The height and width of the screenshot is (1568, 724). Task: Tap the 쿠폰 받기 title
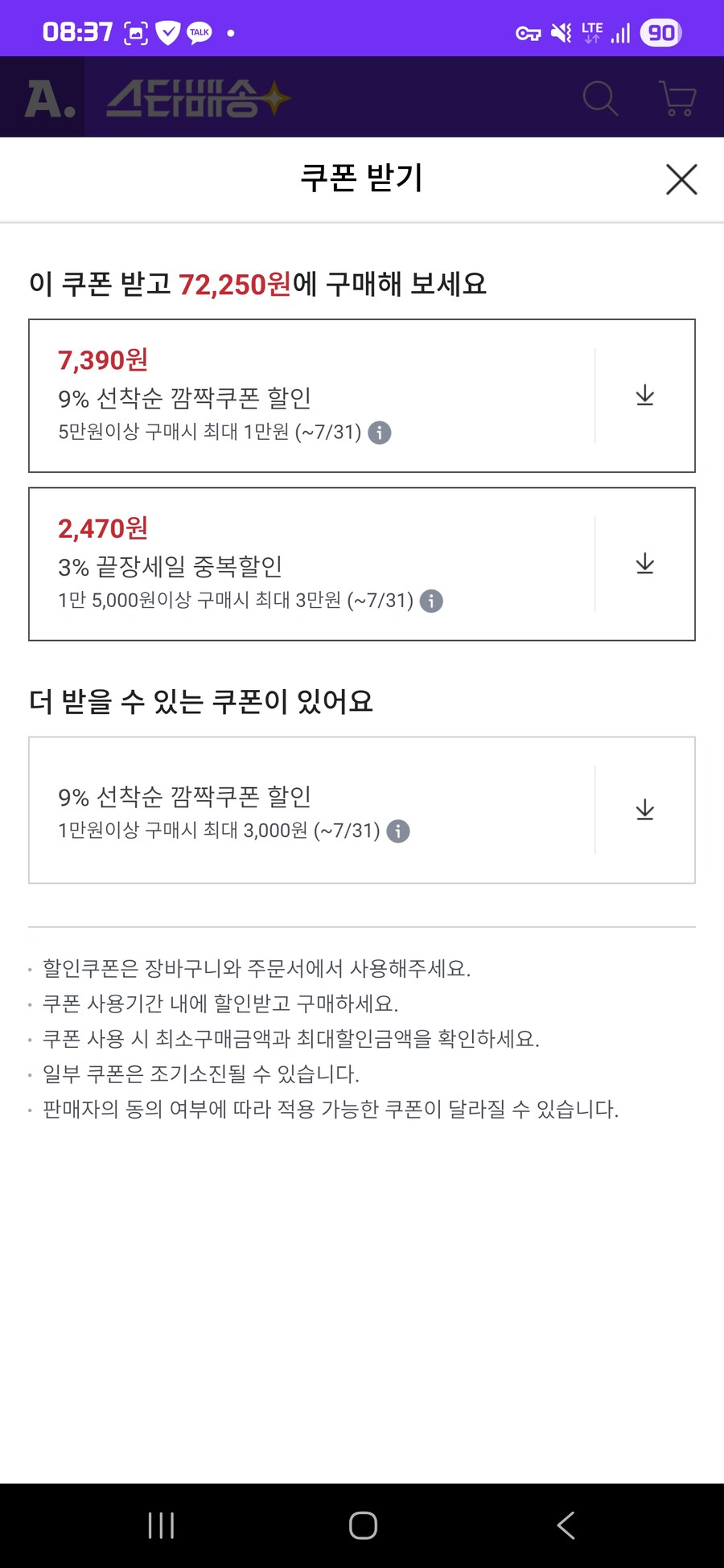click(362, 178)
